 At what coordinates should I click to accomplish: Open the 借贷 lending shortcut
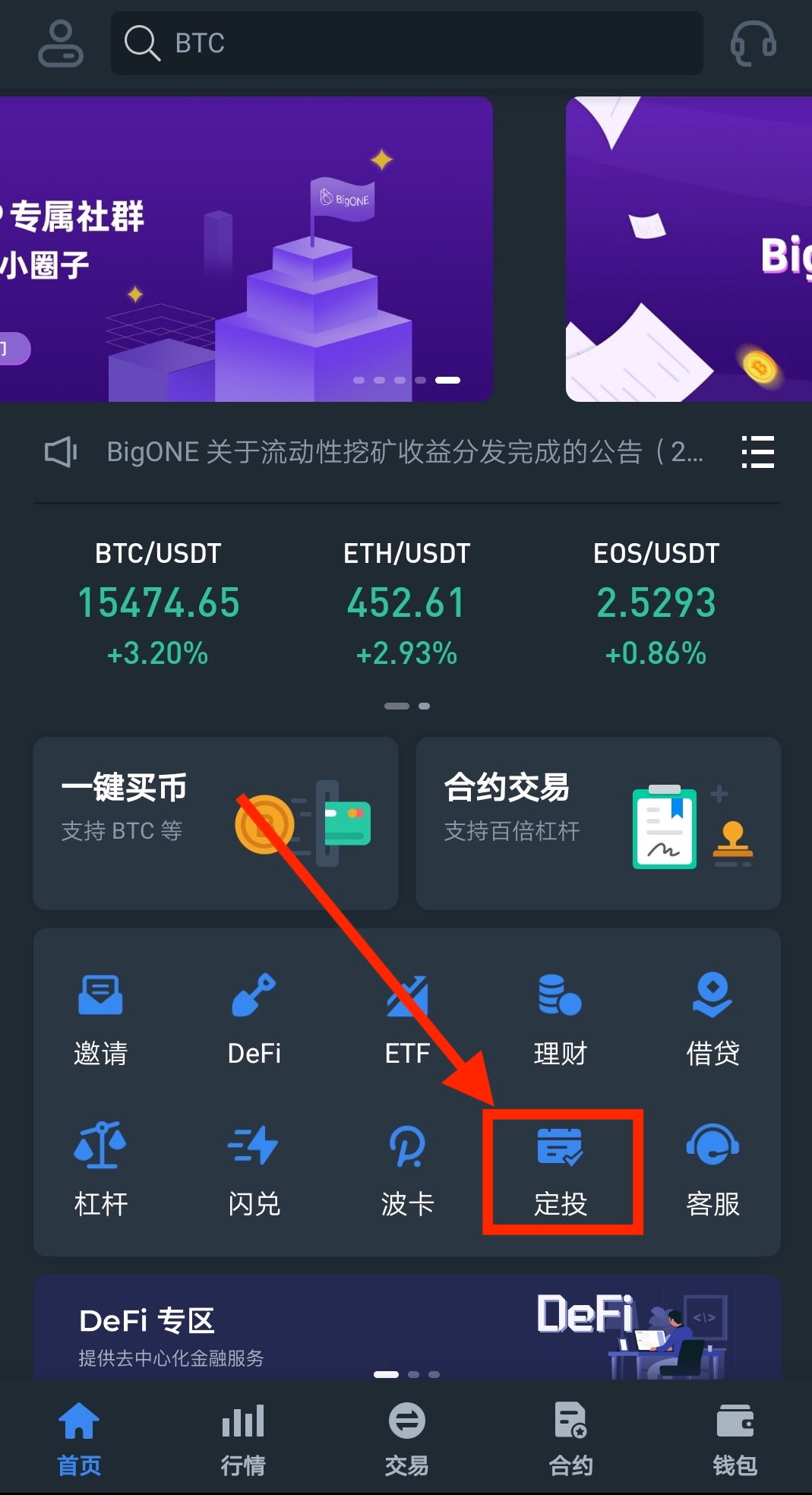pyautogui.click(x=712, y=1019)
